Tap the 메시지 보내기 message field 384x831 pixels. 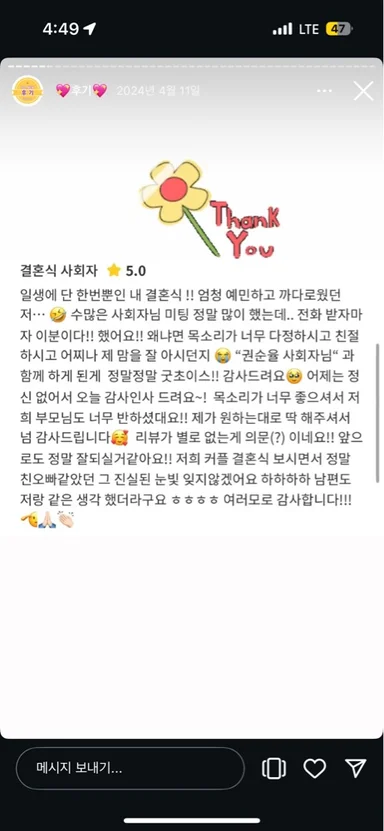tap(130, 768)
